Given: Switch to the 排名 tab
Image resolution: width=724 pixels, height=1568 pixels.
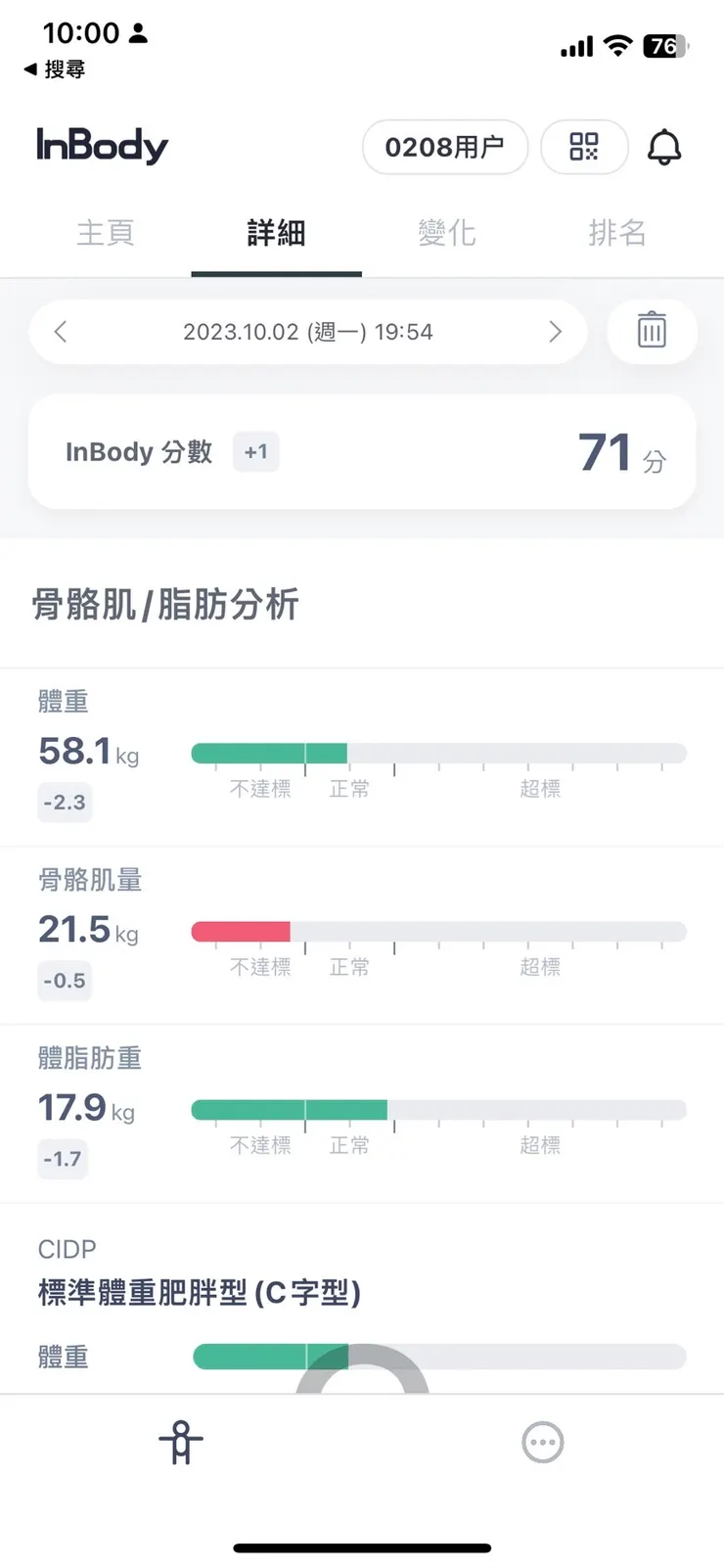Looking at the screenshot, I should click(x=617, y=233).
